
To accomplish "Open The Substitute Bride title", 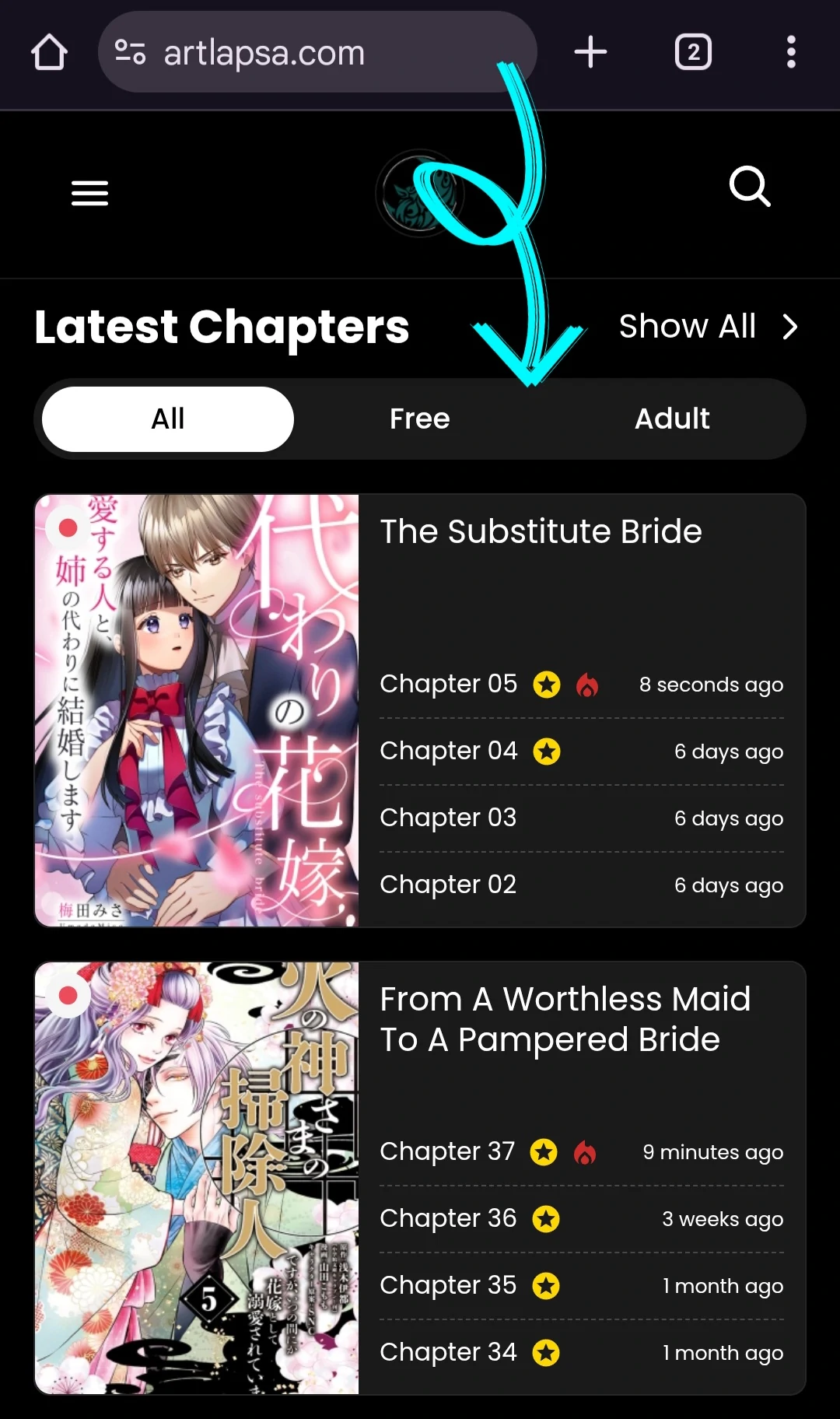I will (541, 532).
